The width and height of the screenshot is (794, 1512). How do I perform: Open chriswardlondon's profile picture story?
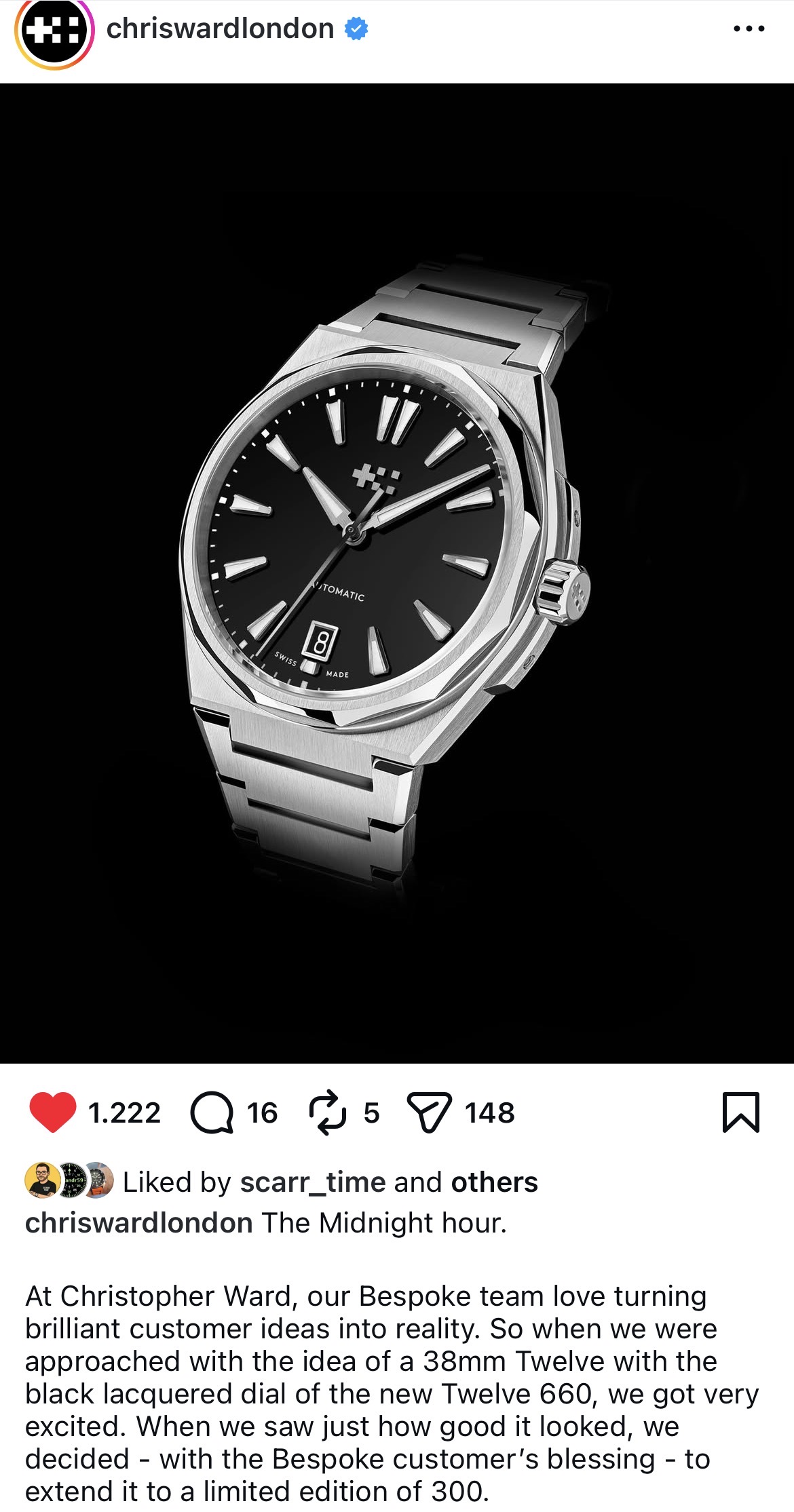[x=54, y=31]
